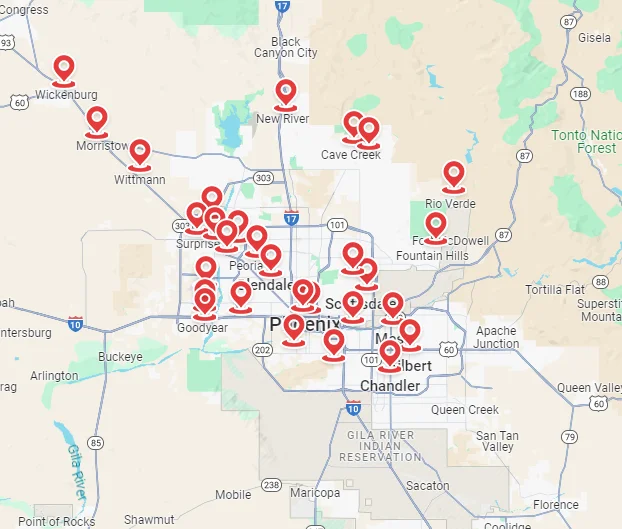Tap the Rio Verde location pin
The width and height of the screenshot is (622, 529).
454,175
